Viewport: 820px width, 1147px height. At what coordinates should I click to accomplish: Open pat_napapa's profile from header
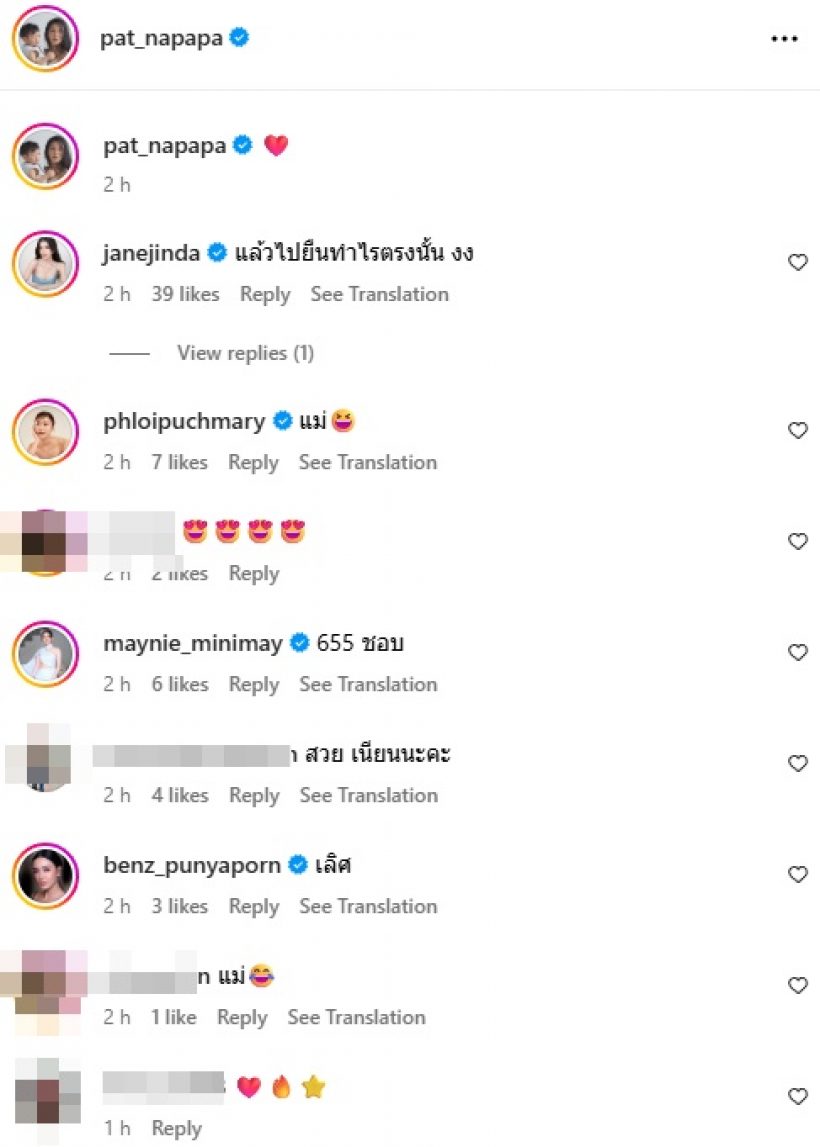[161, 39]
